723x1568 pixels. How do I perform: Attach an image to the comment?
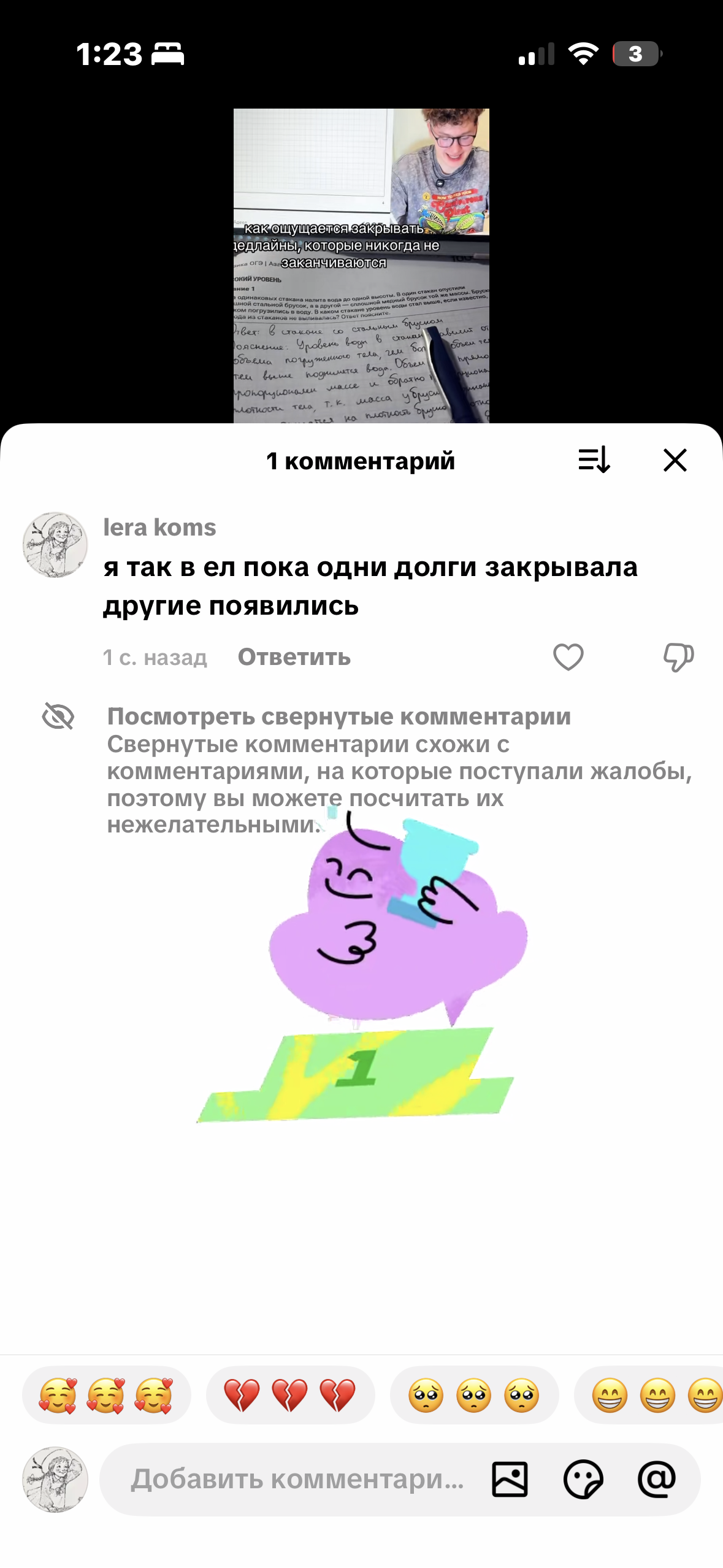510,1479
